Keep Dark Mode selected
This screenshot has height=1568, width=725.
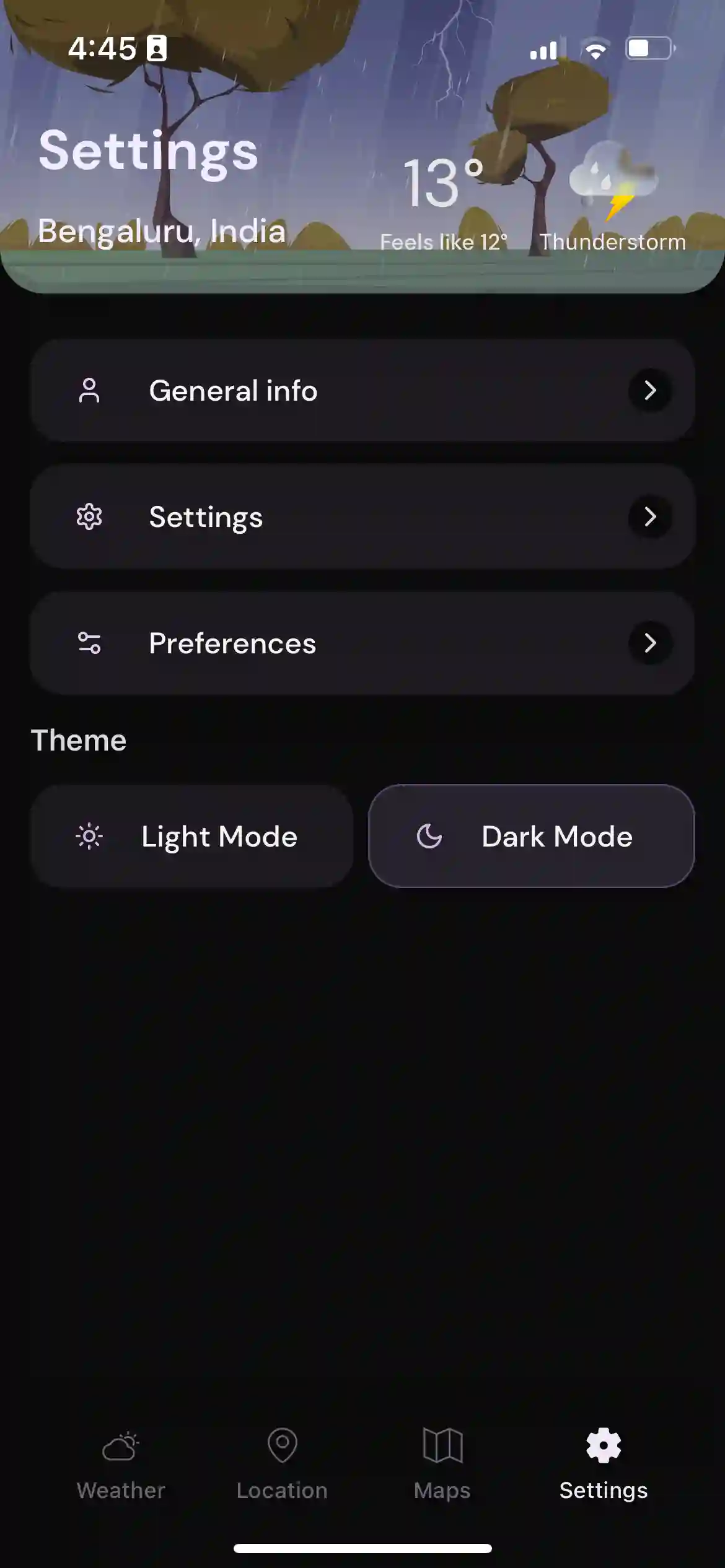[533, 836]
